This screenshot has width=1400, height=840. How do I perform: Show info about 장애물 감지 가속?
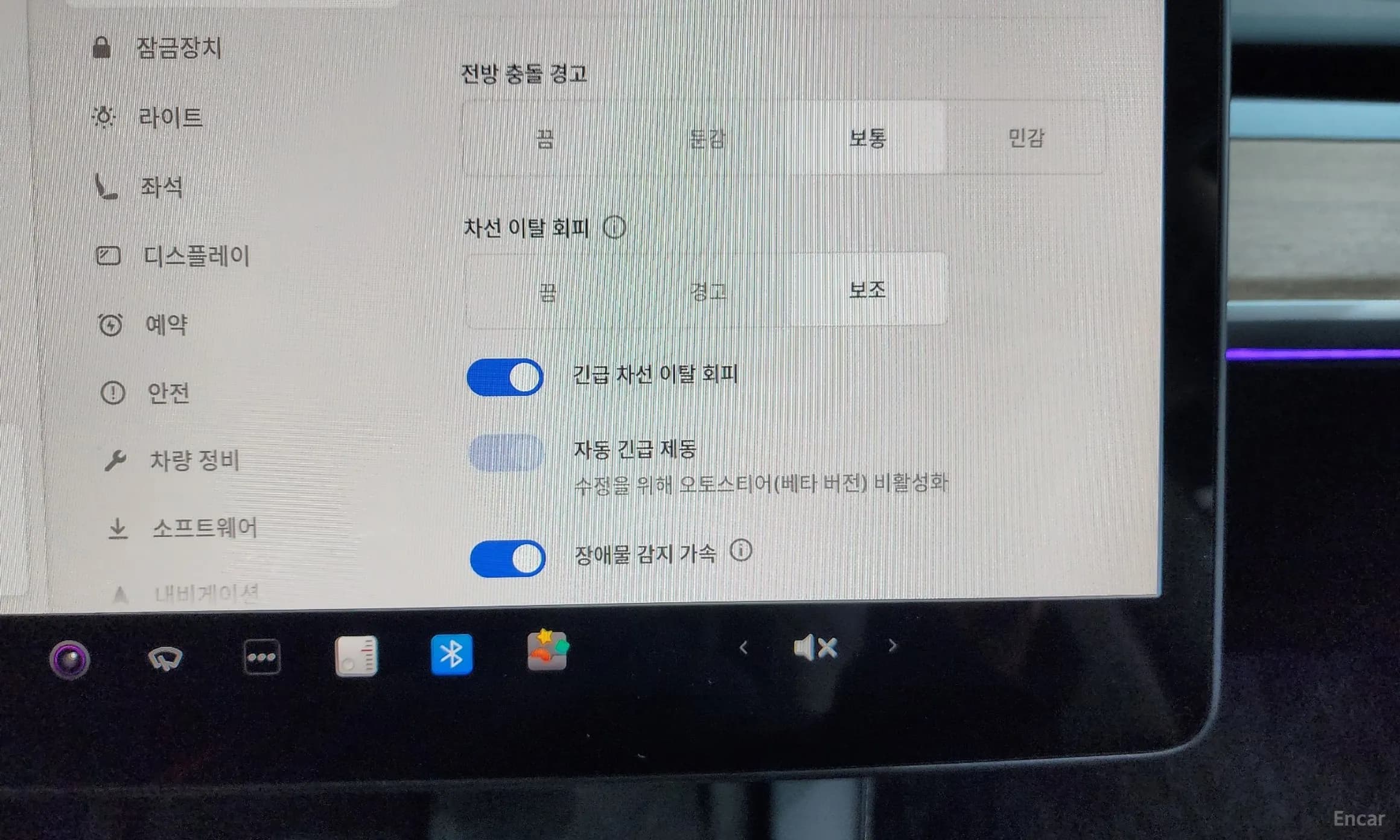pos(740,550)
